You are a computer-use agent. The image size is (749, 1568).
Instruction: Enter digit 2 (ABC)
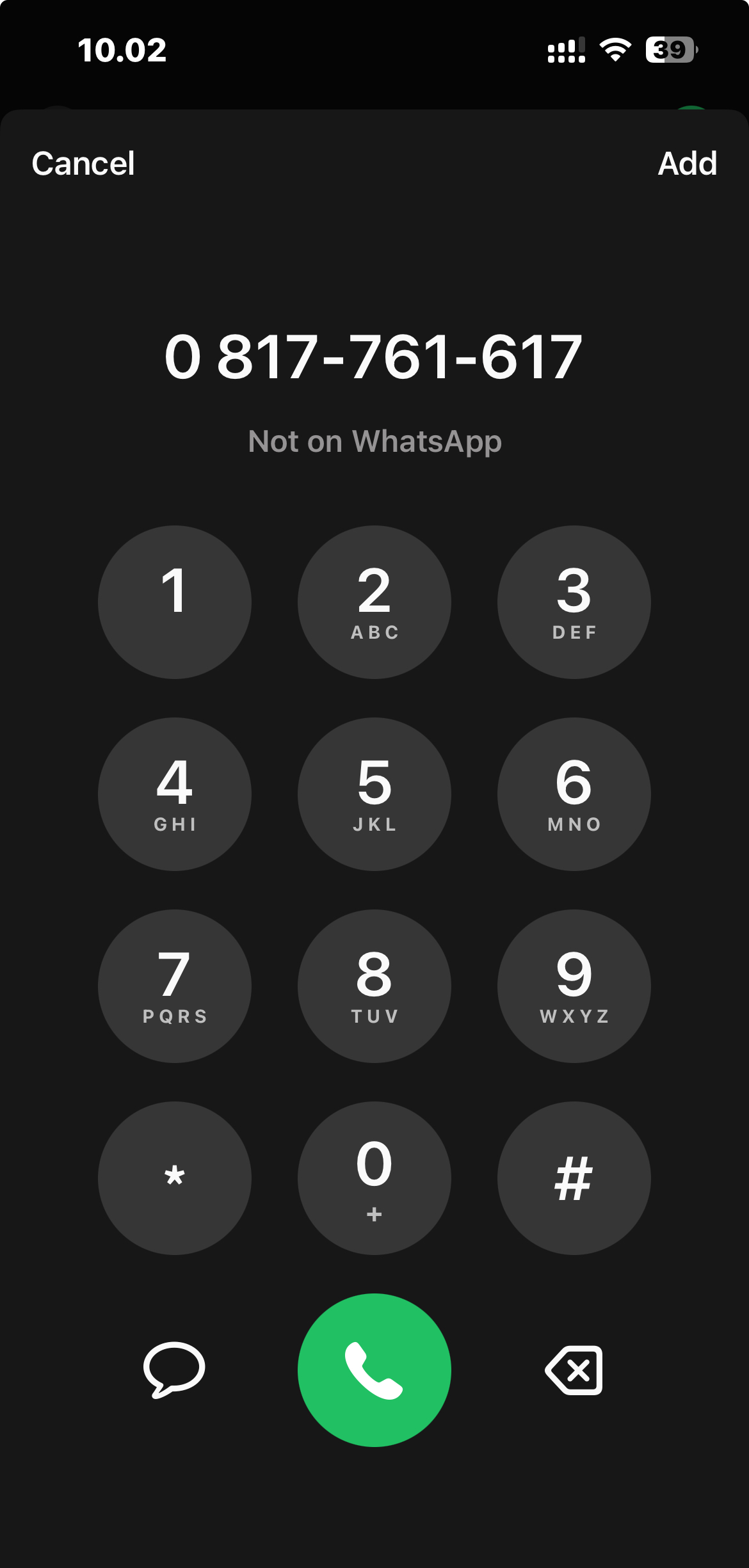pyautogui.click(x=374, y=602)
